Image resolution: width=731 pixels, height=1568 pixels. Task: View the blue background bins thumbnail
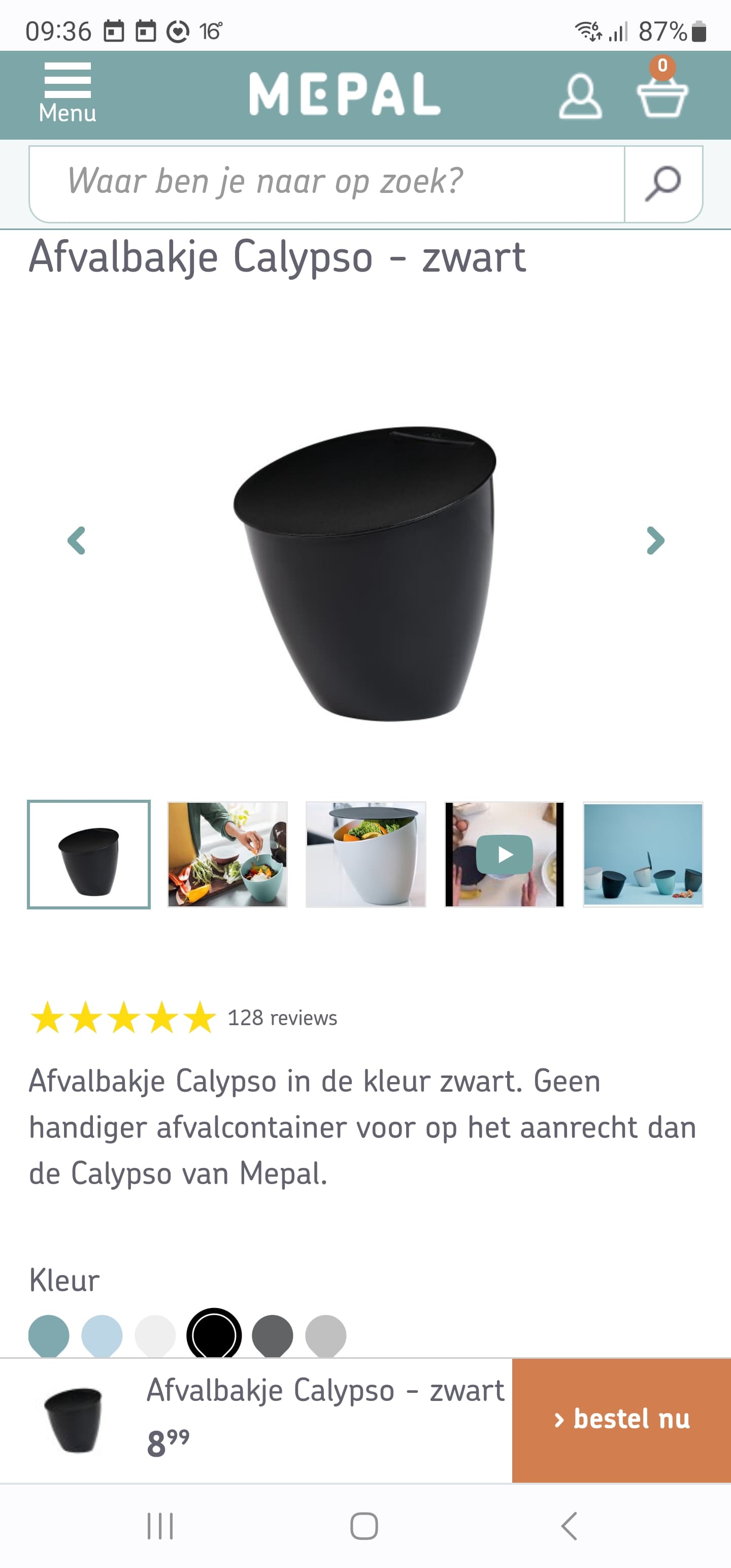point(643,854)
